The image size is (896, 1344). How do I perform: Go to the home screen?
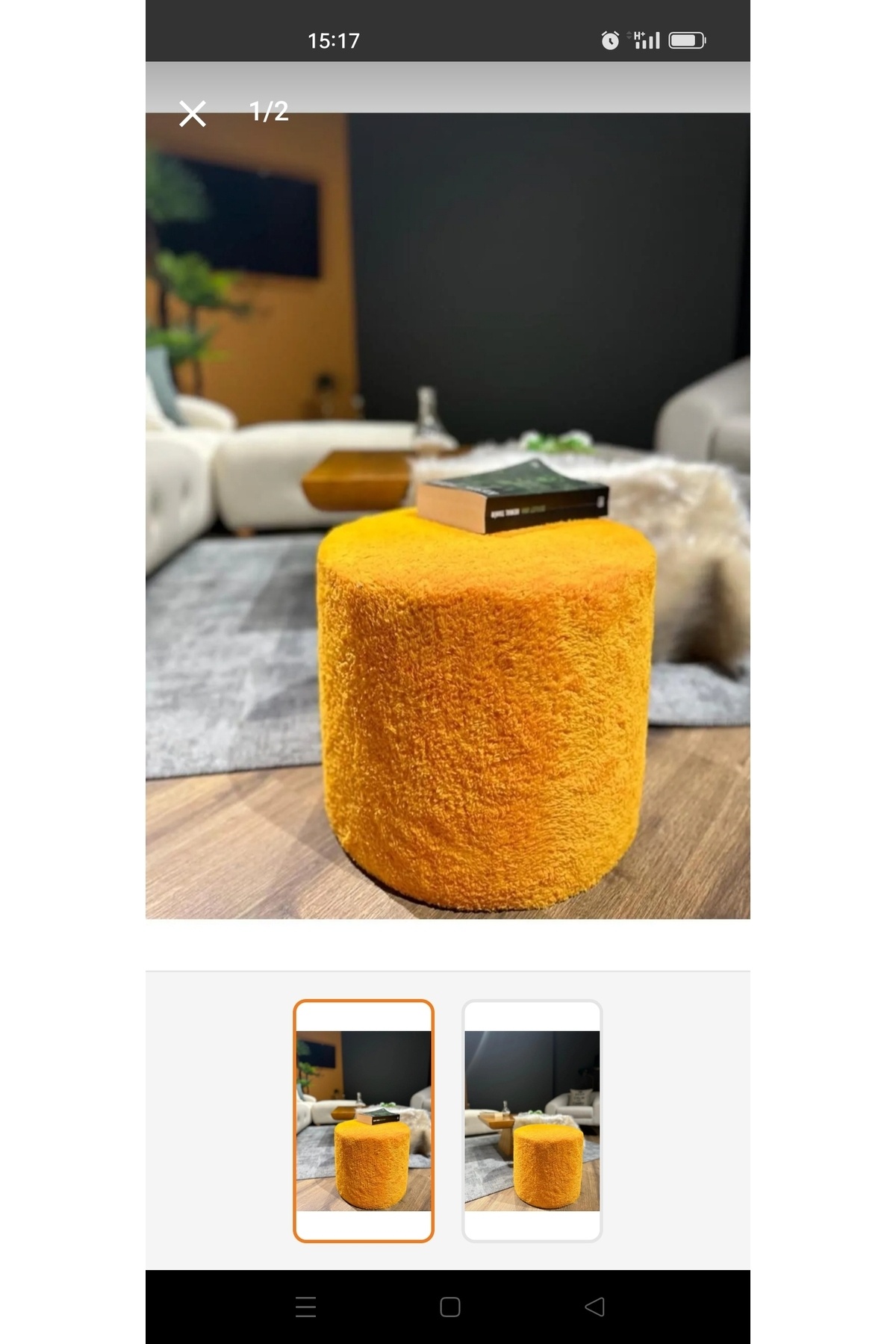click(x=449, y=1307)
